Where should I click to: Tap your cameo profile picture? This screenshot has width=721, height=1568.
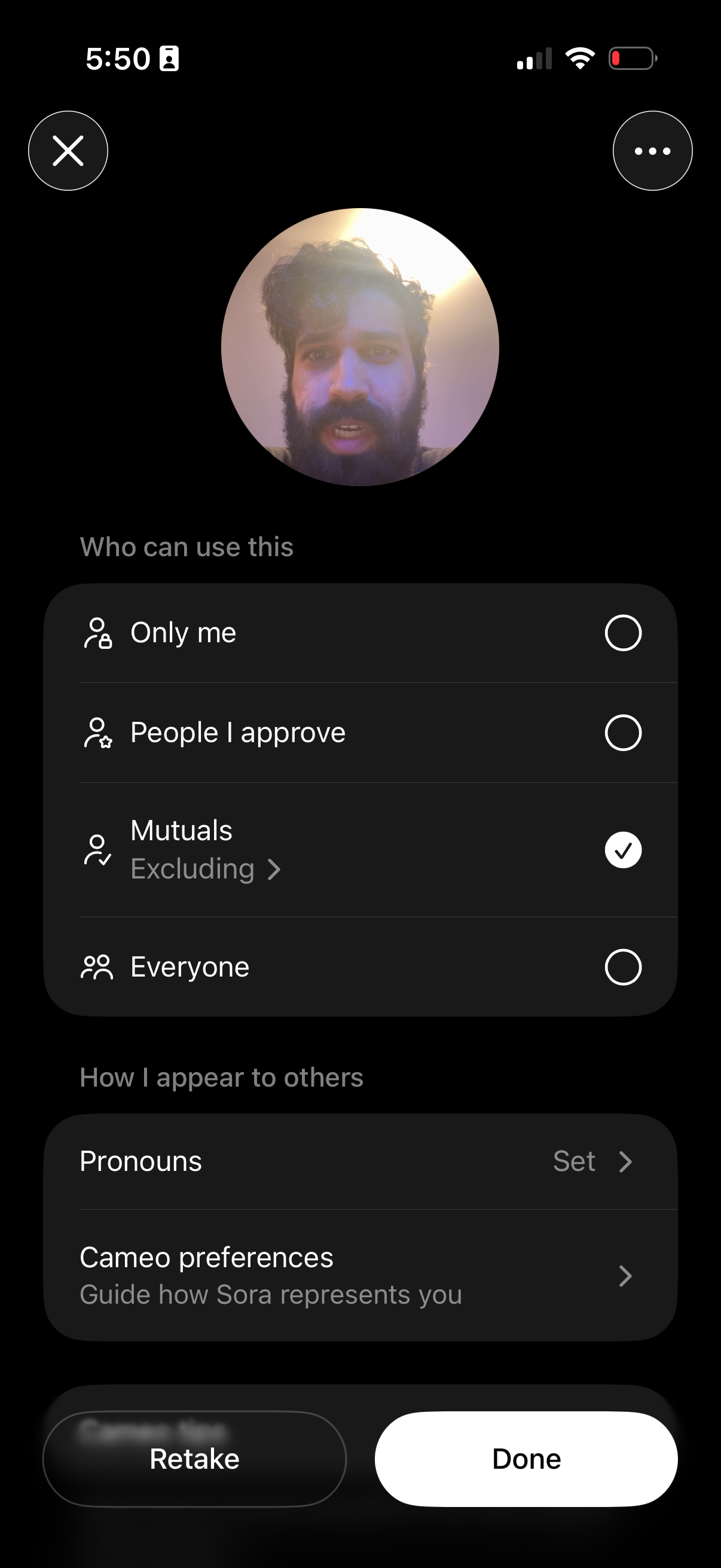click(x=360, y=346)
